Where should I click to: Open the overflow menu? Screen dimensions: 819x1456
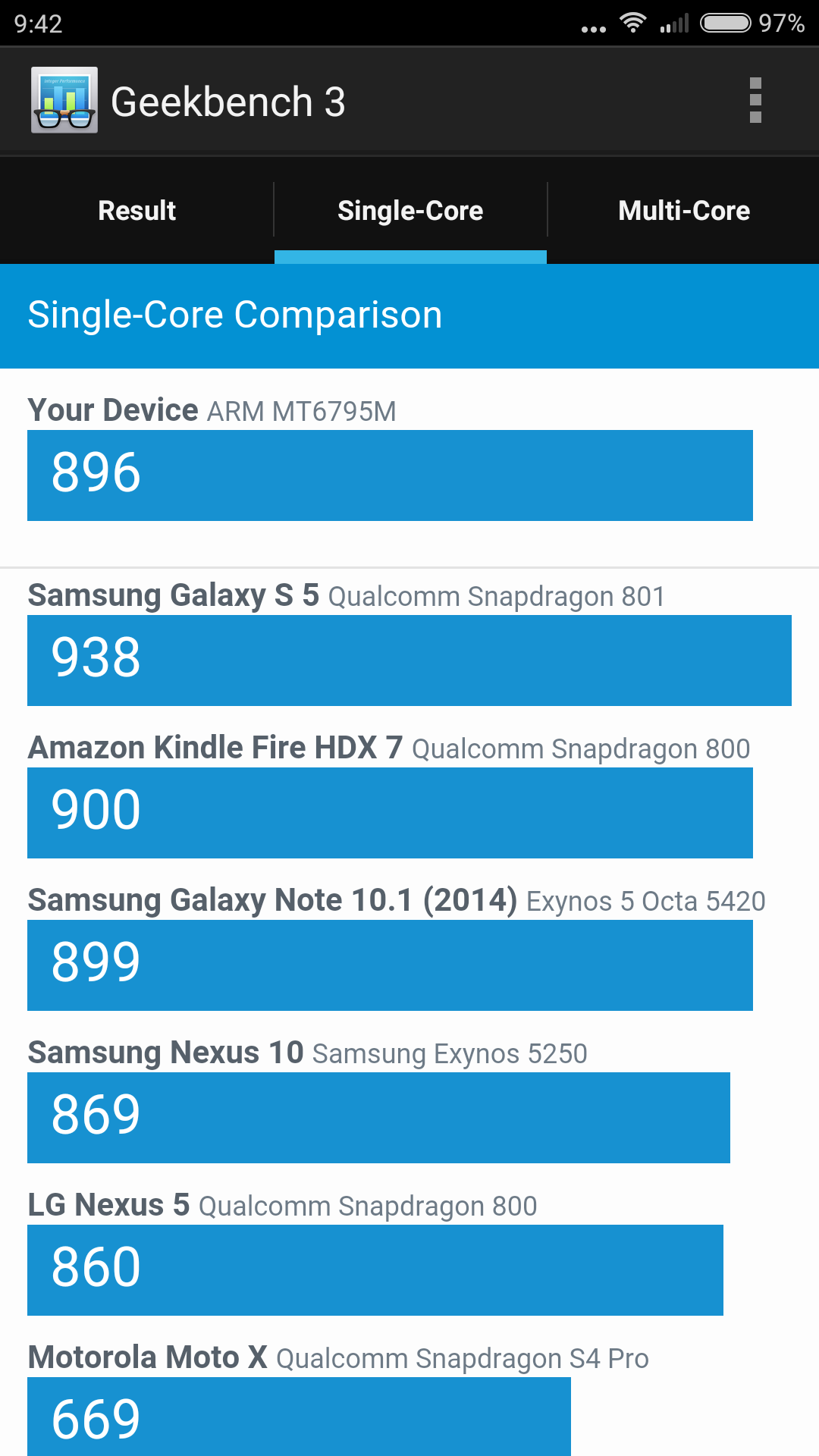click(755, 100)
